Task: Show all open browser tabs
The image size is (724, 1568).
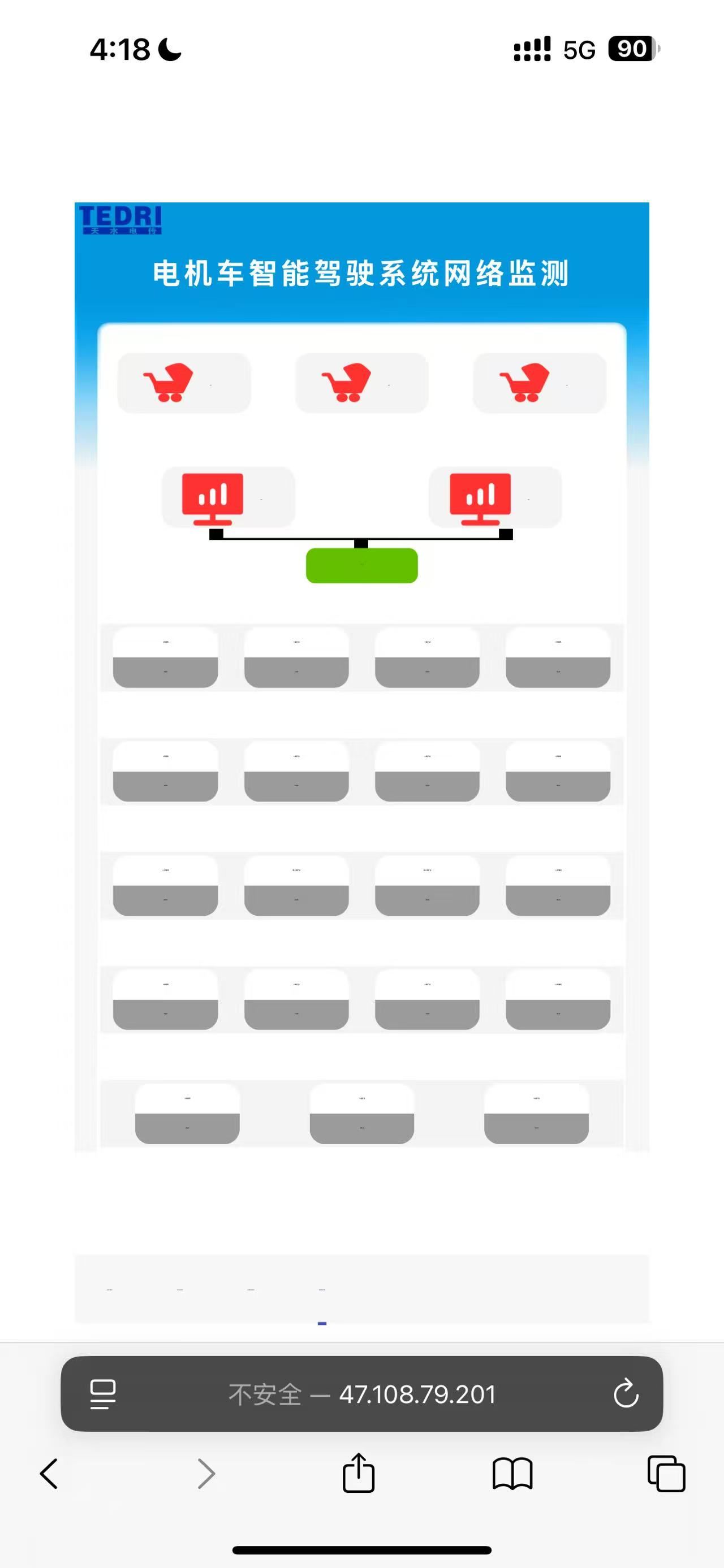Action: [666, 1474]
